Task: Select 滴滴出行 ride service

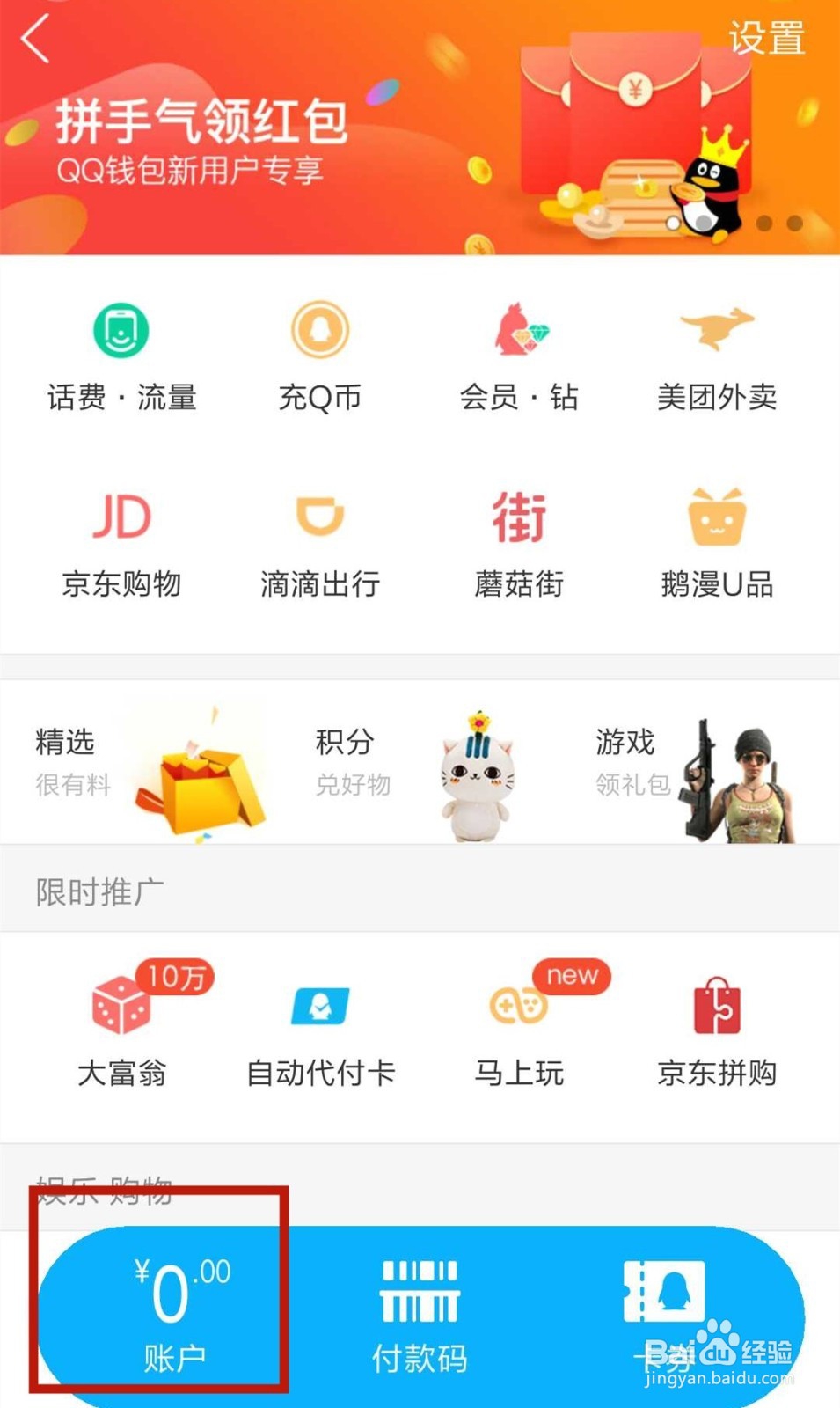Action: click(321, 539)
